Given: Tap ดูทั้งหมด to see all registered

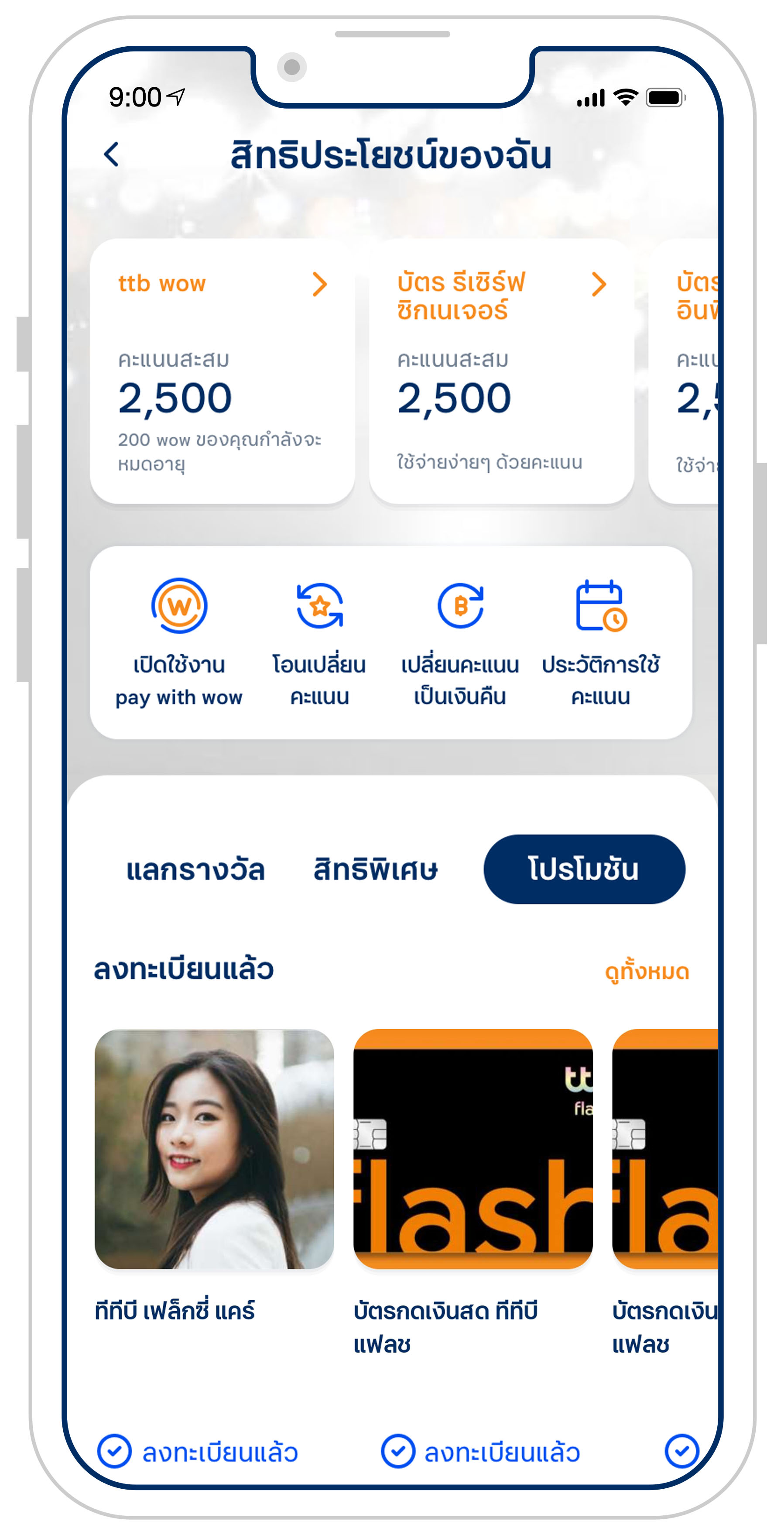Looking at the screenshot, I should (647, 971).
